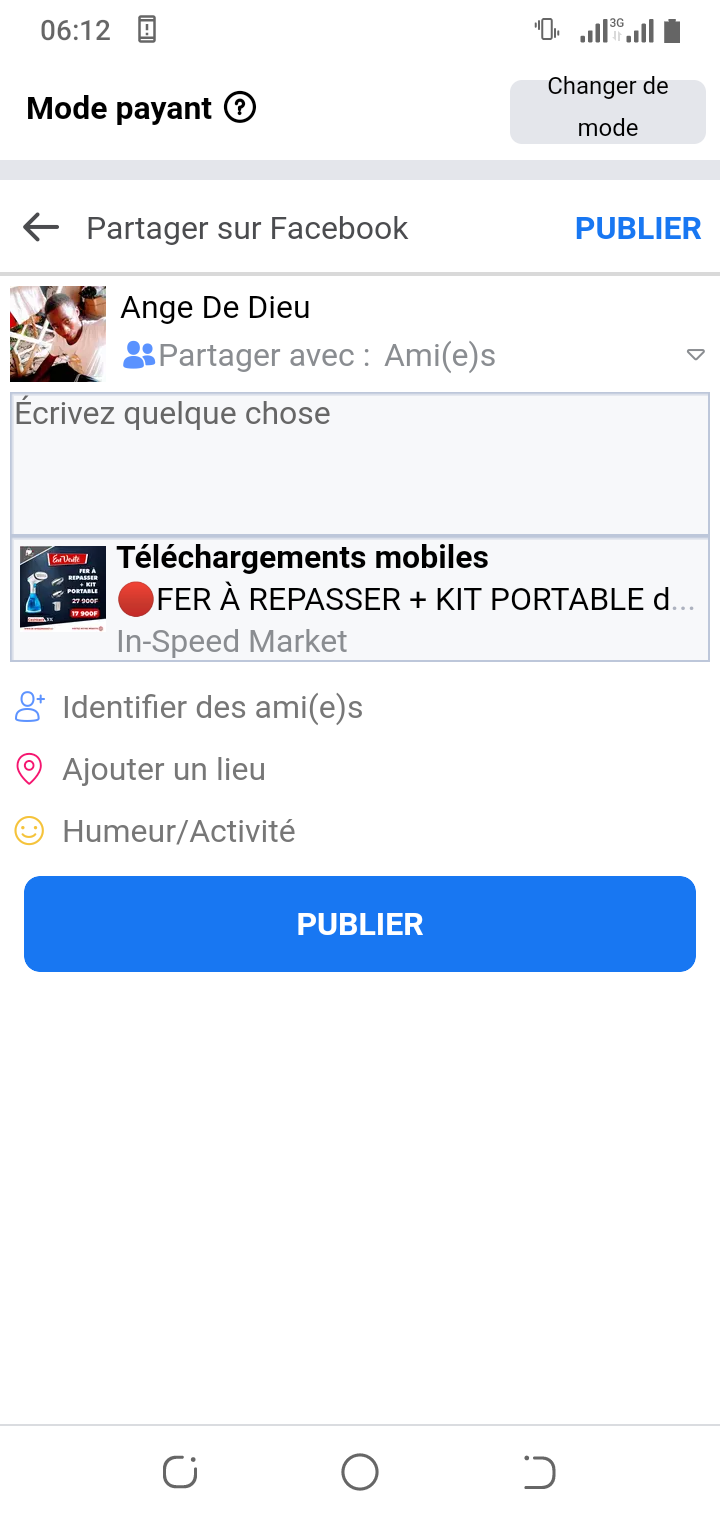This screenshot has width=720, height=1520.
Task: Open Humeur/Activité options
Action: (x=178, y=831)
